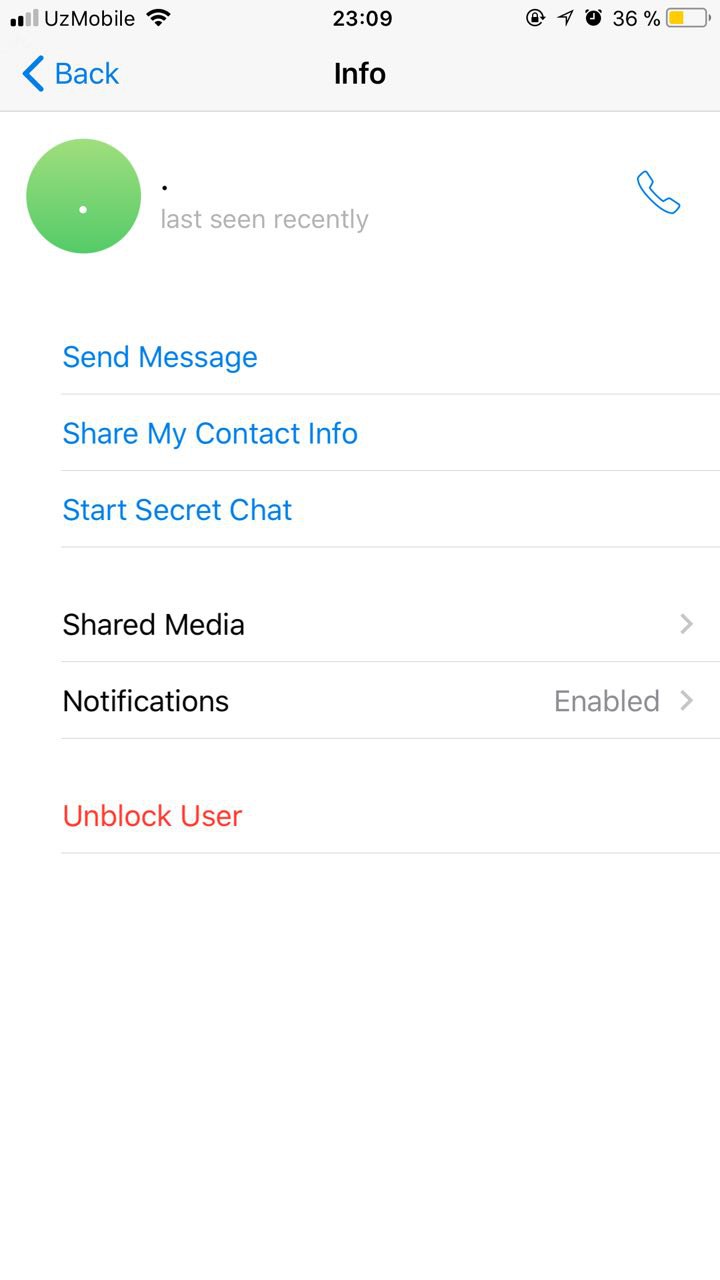The height and width of the screenshot is (1280, 720).
Task: Open the green profile avatar
Action: 83,196
